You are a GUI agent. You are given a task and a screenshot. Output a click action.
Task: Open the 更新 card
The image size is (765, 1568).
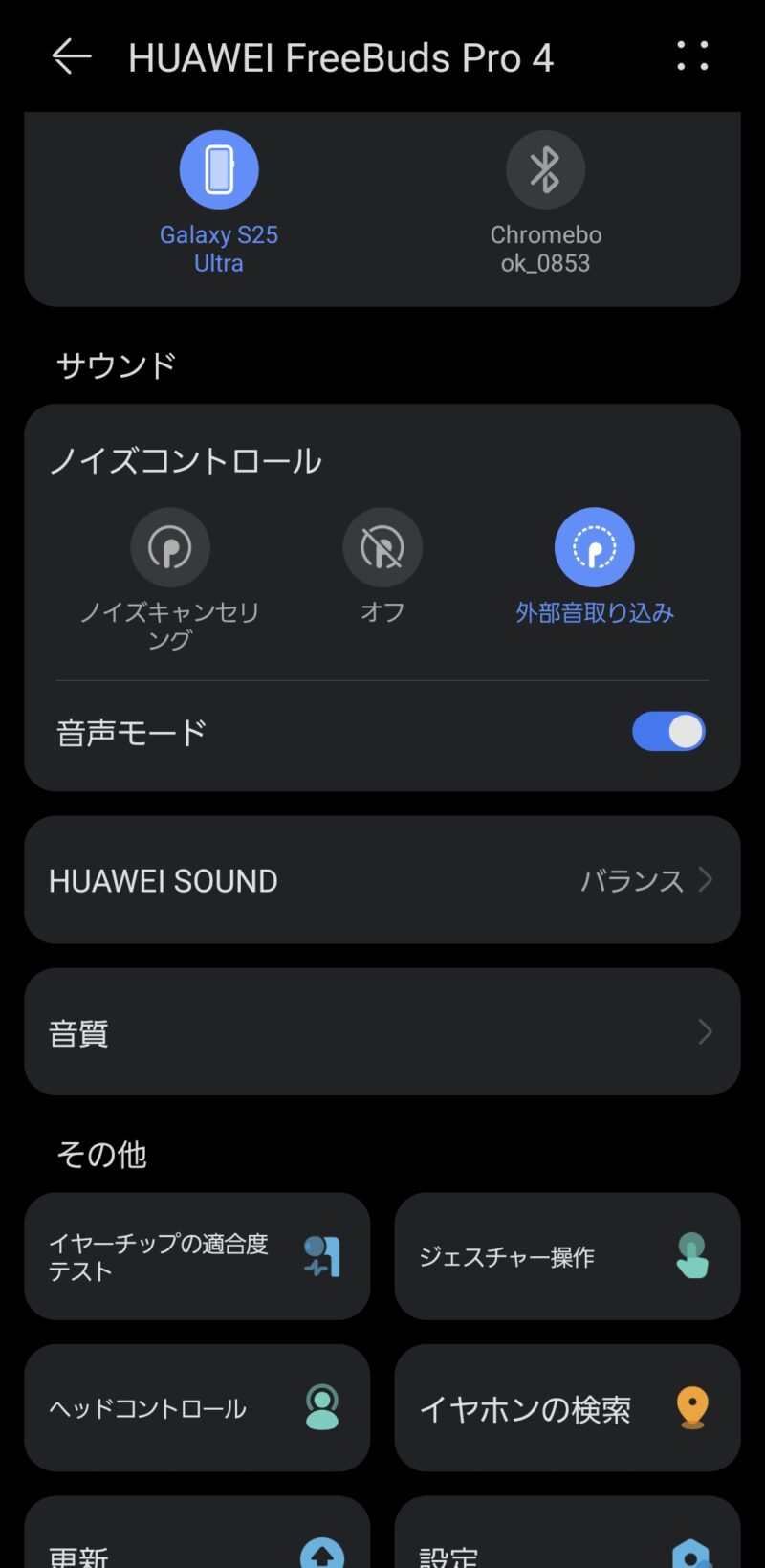tap(197, 1540)
